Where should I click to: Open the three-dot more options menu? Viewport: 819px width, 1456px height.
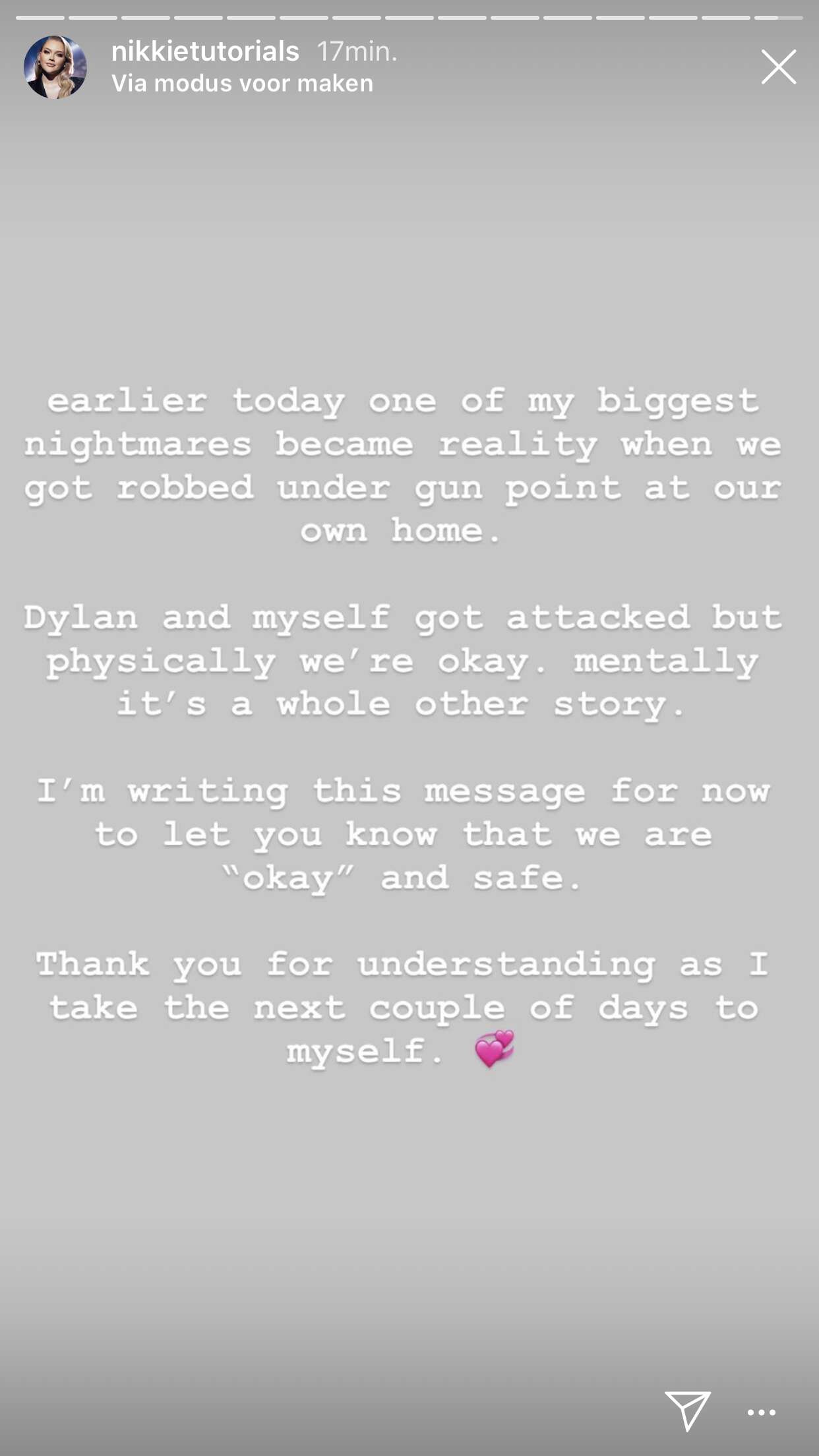pyautogui.click(x=761, y=1412)
